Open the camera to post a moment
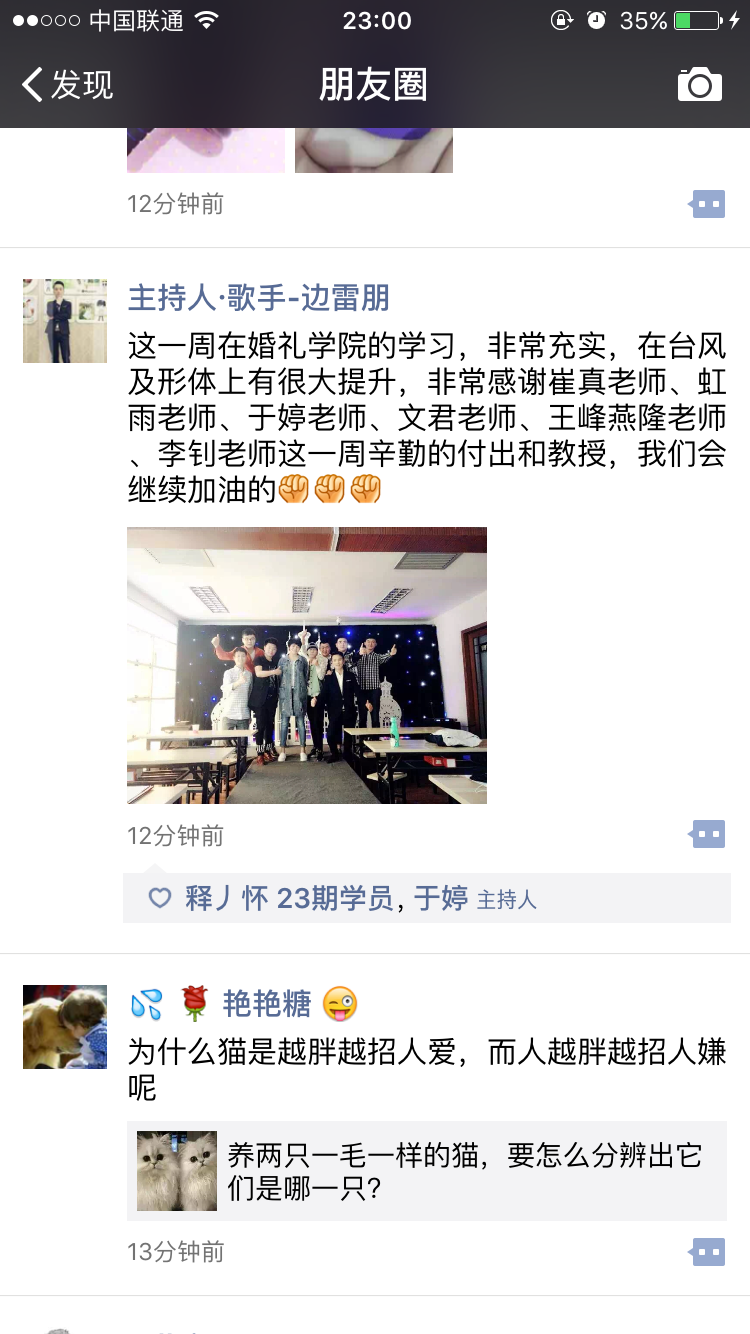Screen dimensions: 750x1334 pyautogui.click(x=699, y=85)
